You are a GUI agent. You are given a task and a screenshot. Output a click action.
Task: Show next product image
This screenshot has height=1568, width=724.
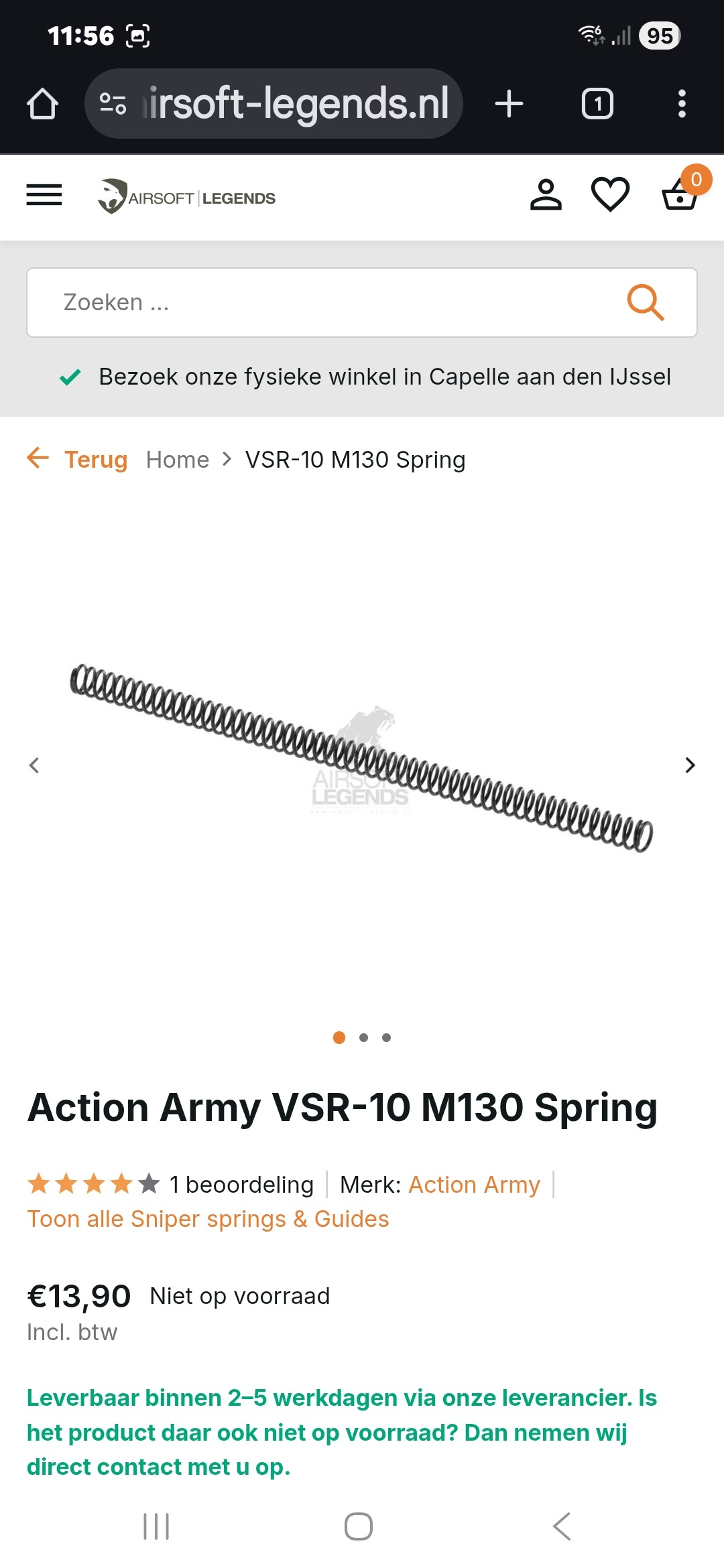click(690, 765)
